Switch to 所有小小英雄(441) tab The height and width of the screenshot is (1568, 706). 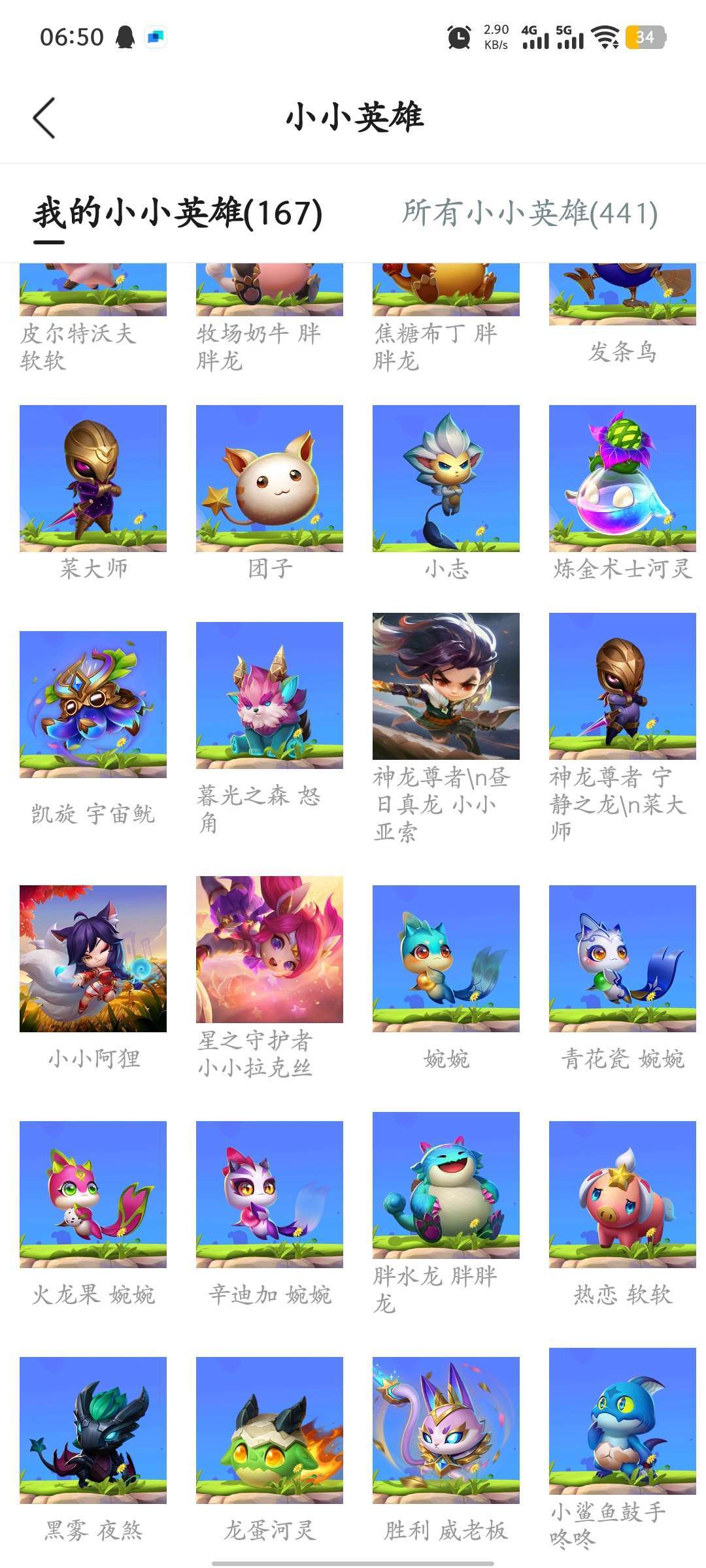(x=529, y=213)
